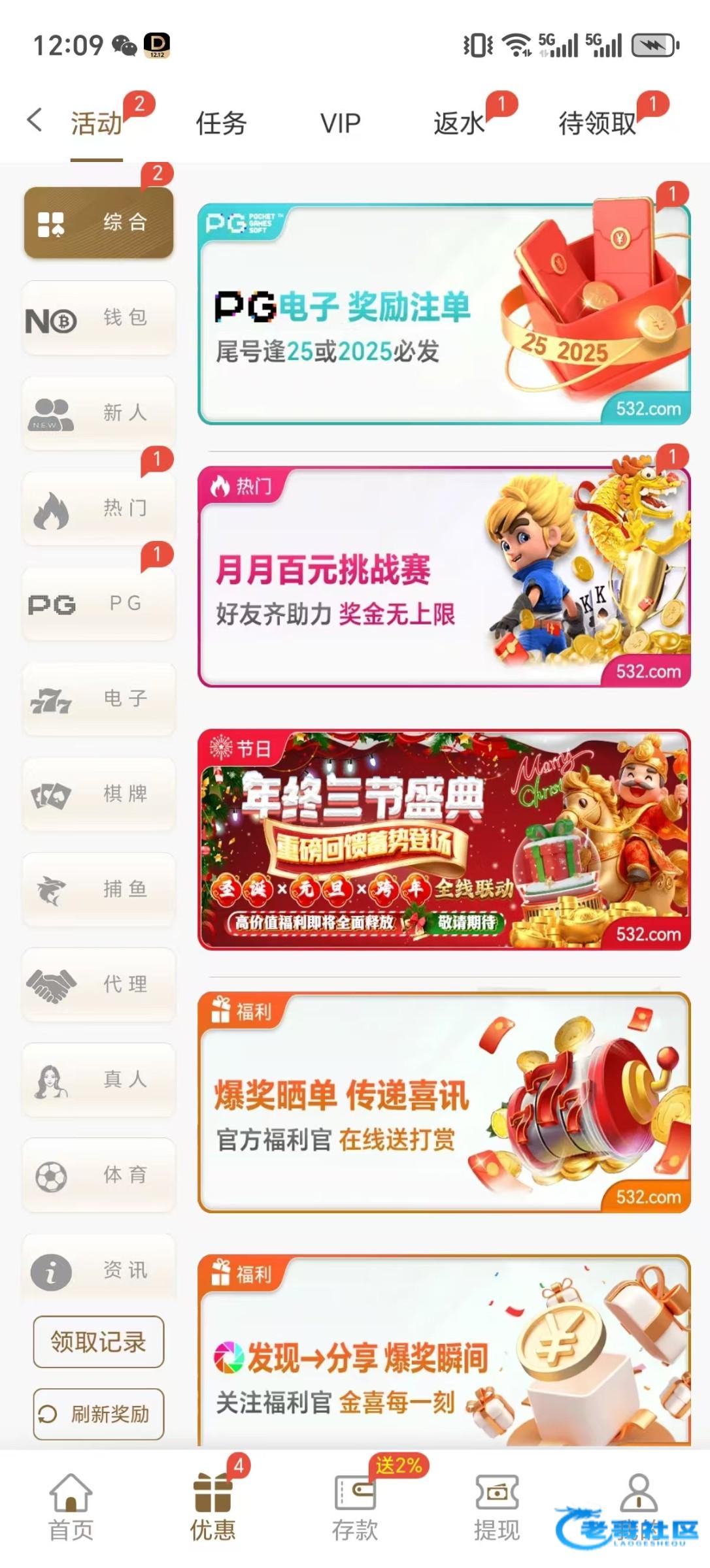710x1568 pixels.
Task: Open the 待领取 tab
Action: coord(596,123)
